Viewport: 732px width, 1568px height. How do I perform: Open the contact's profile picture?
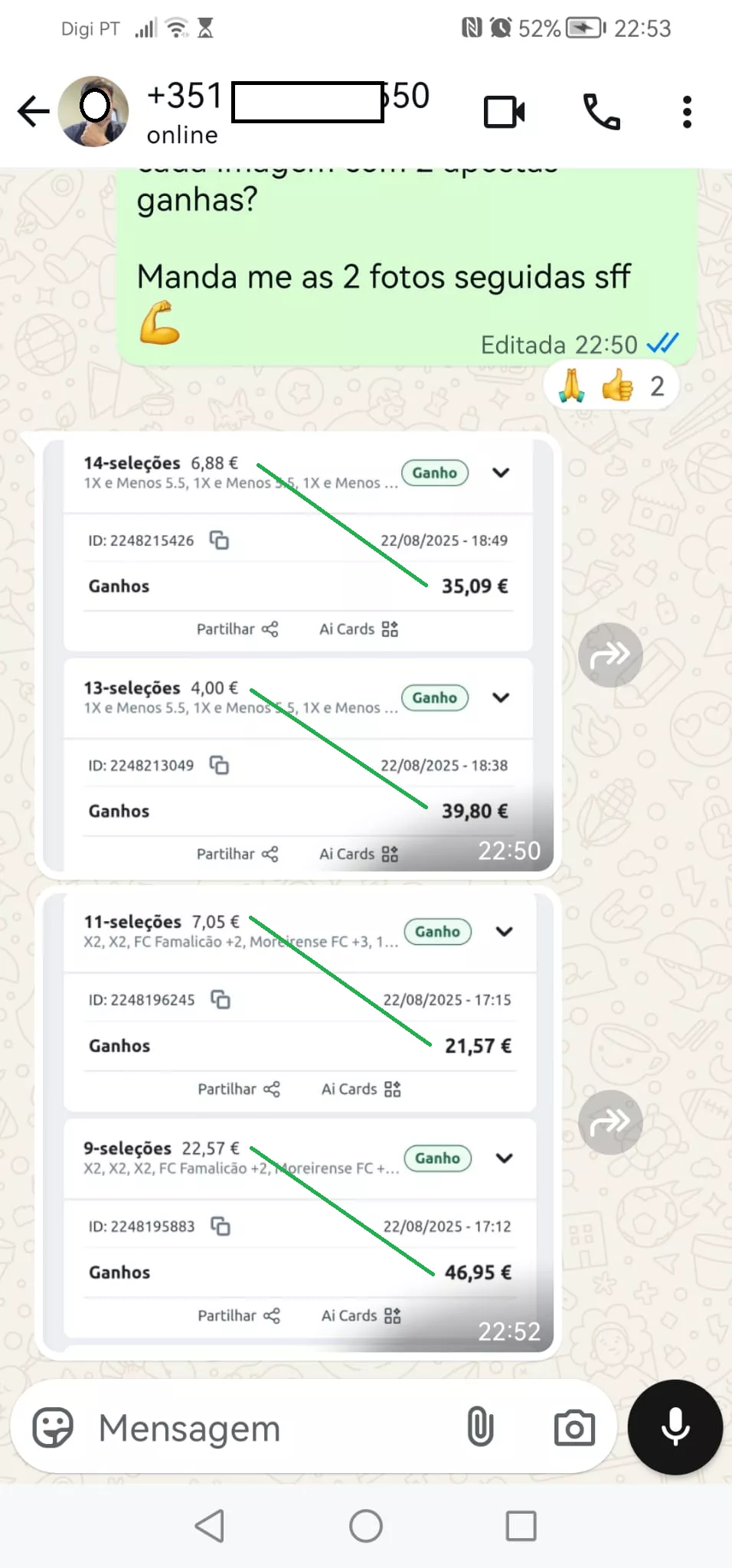pyautogui.click(x=93, y=111)
